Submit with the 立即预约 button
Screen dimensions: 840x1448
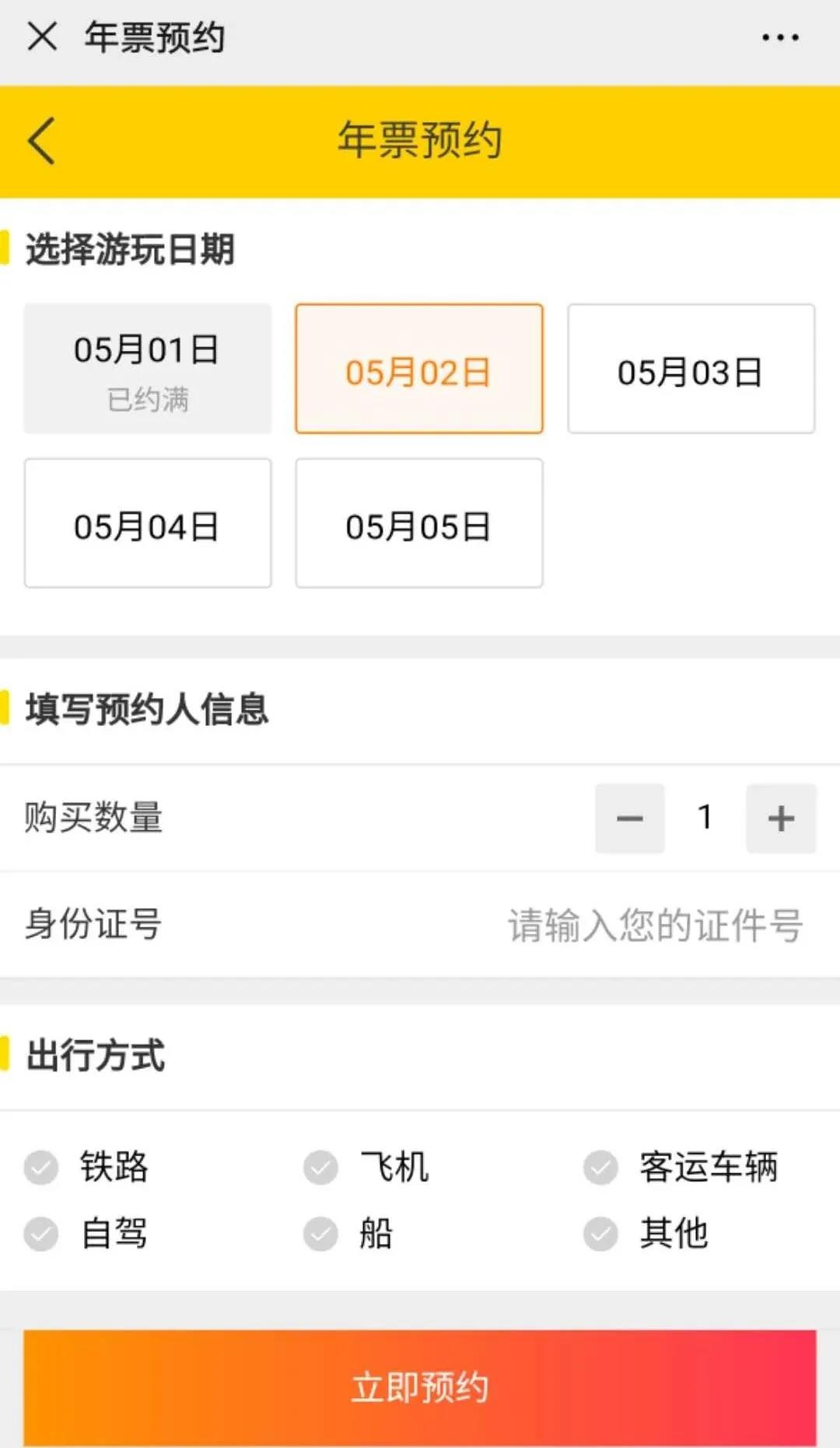pos(420,1387)
